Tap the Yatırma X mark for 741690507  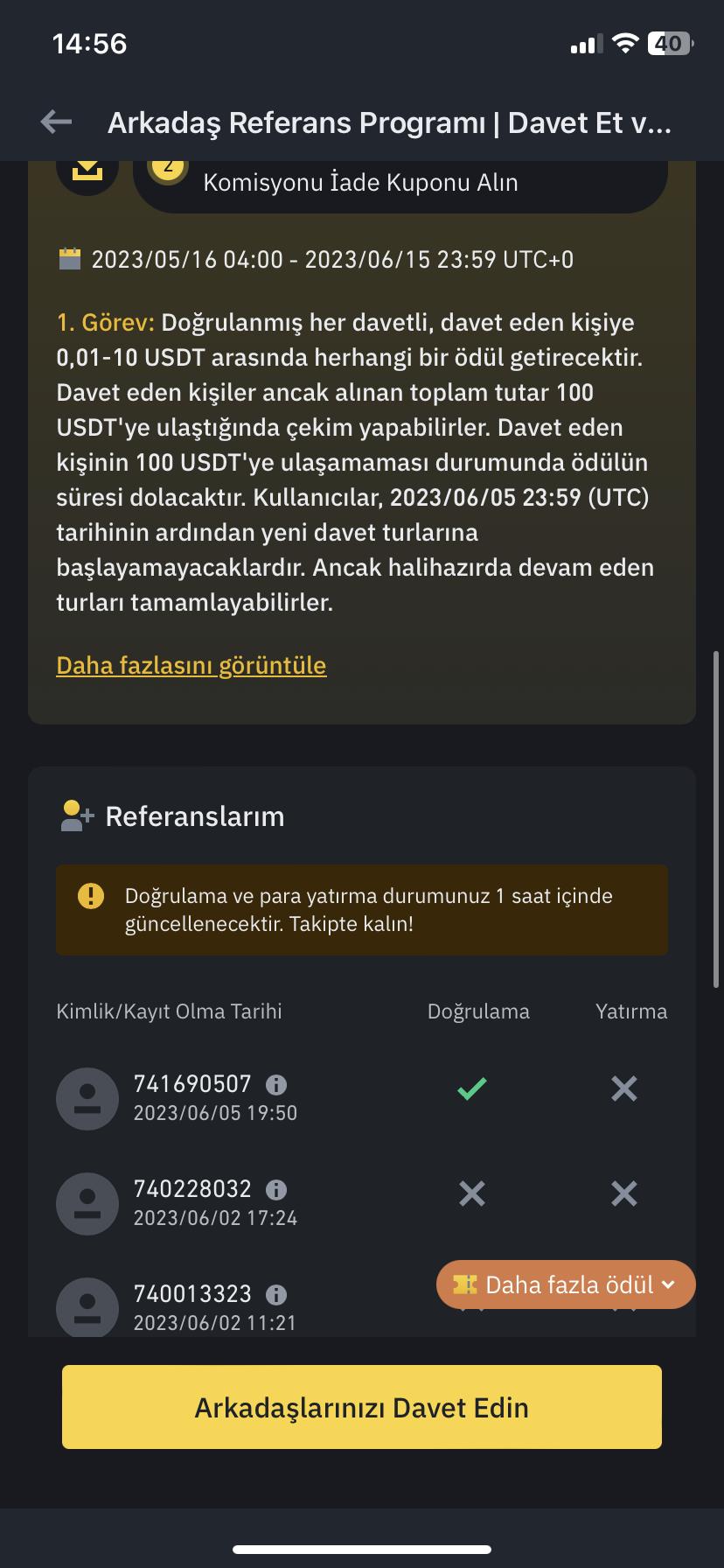[623, 1088]
